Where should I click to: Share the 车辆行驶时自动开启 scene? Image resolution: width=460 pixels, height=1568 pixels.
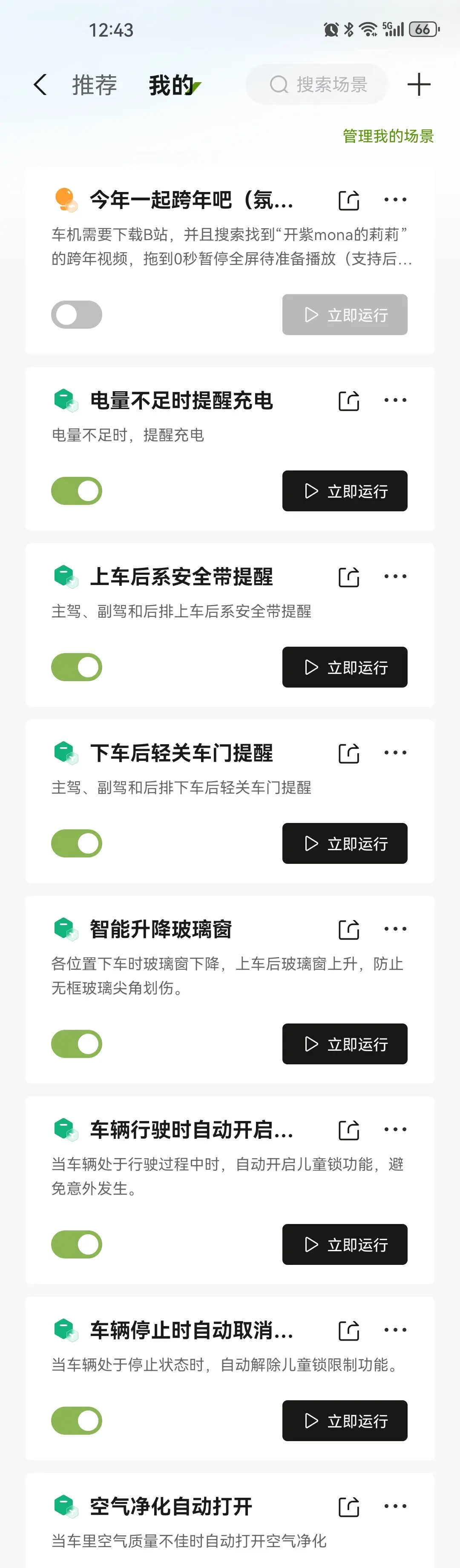tap(349, 1130)
